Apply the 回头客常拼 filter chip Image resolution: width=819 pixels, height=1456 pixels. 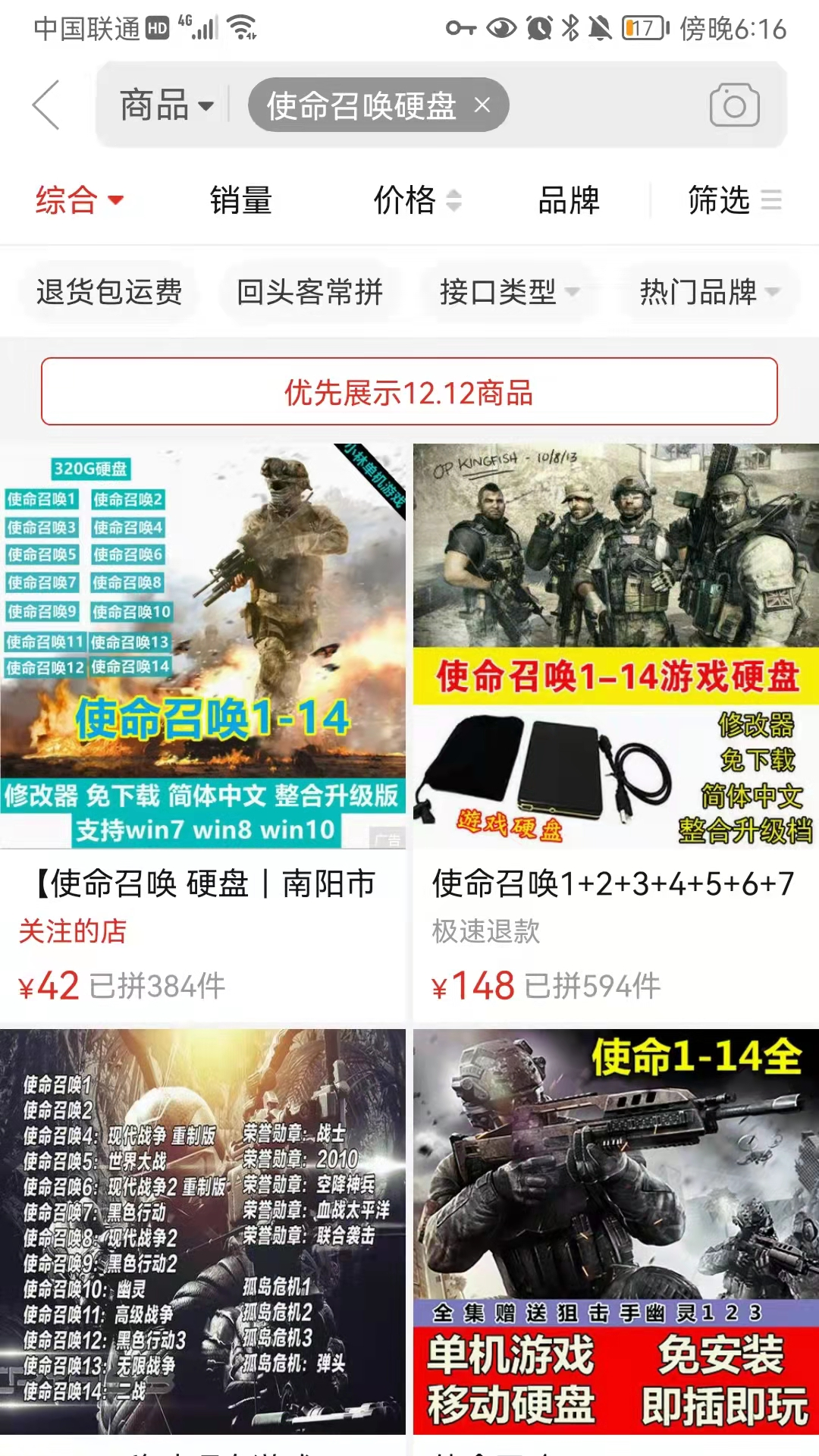point(309,292)
